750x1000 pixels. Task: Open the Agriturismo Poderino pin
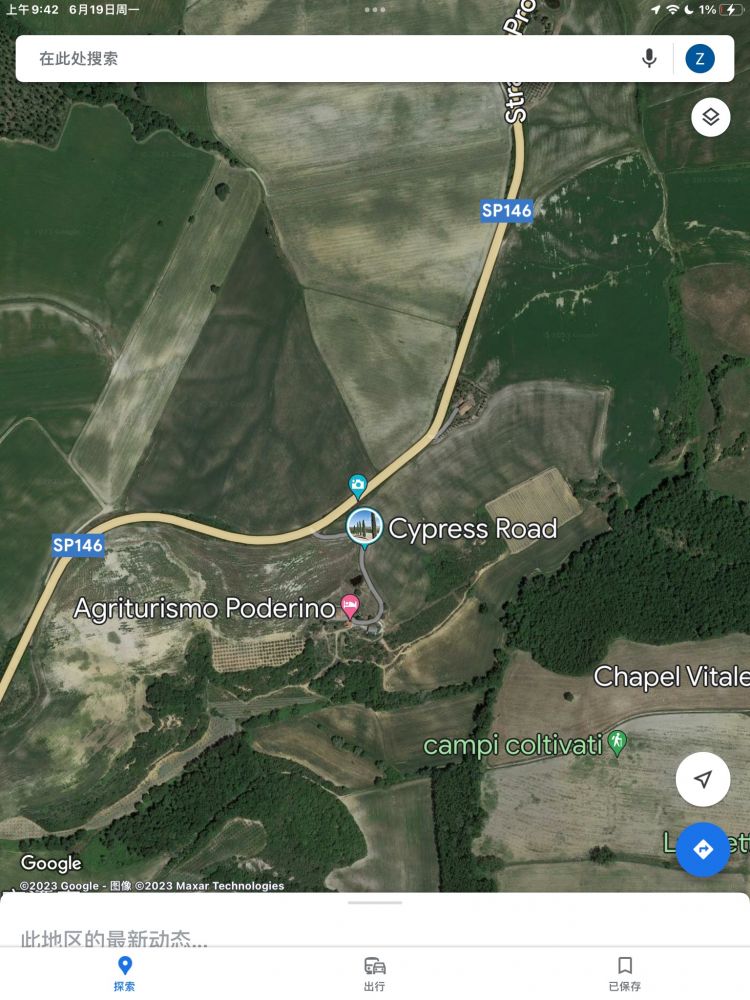point(350,606)
